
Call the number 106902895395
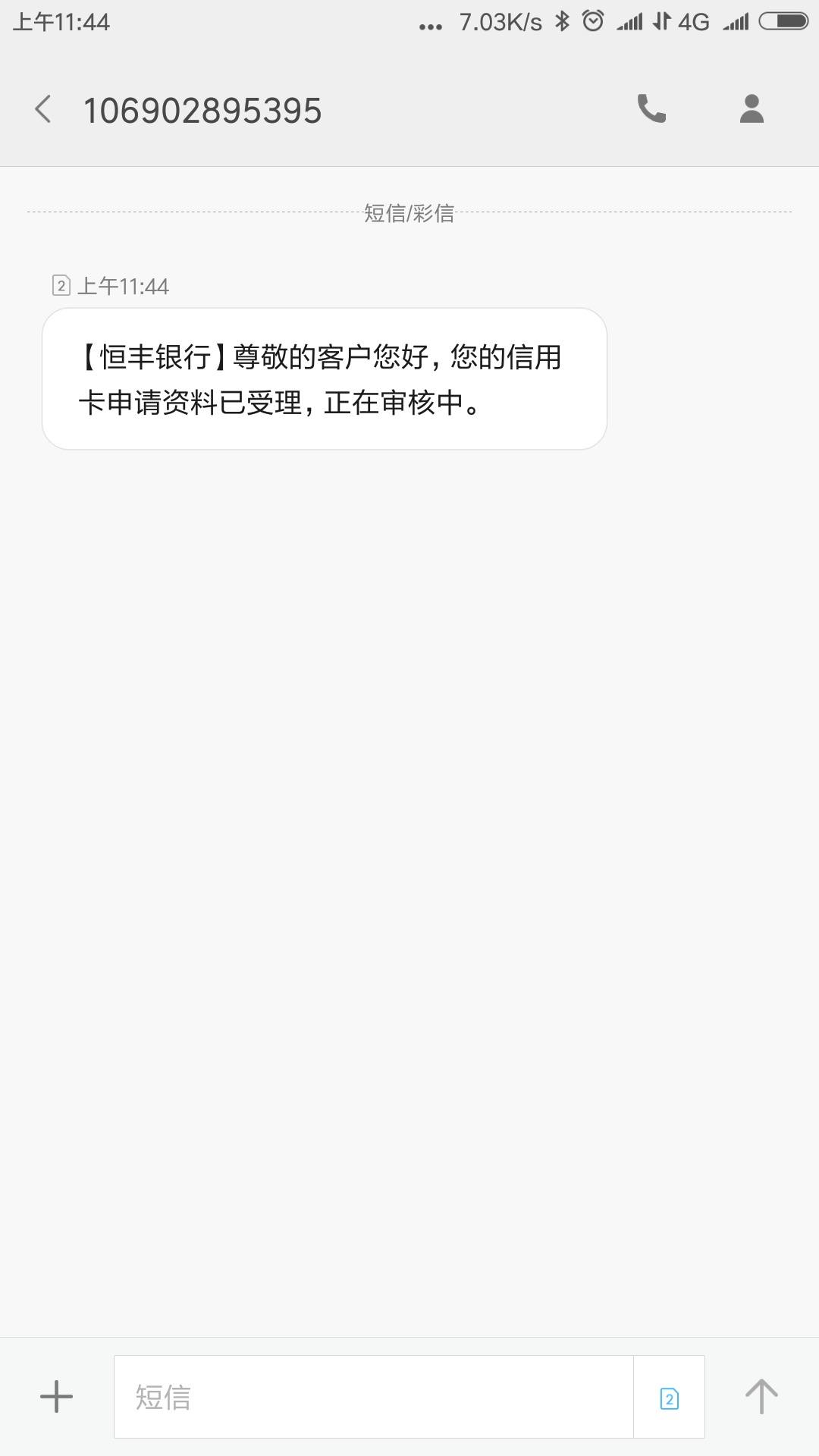tap(651, 109)
